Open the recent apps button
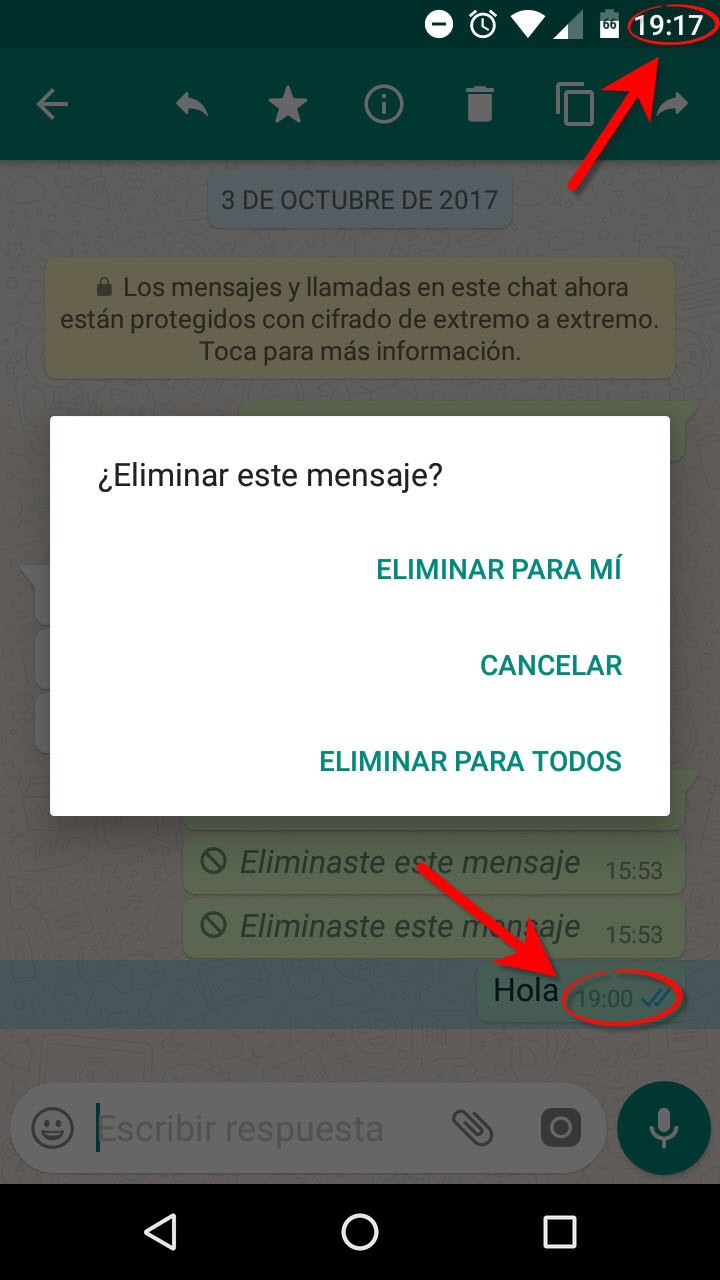 tap(560, 1232)
